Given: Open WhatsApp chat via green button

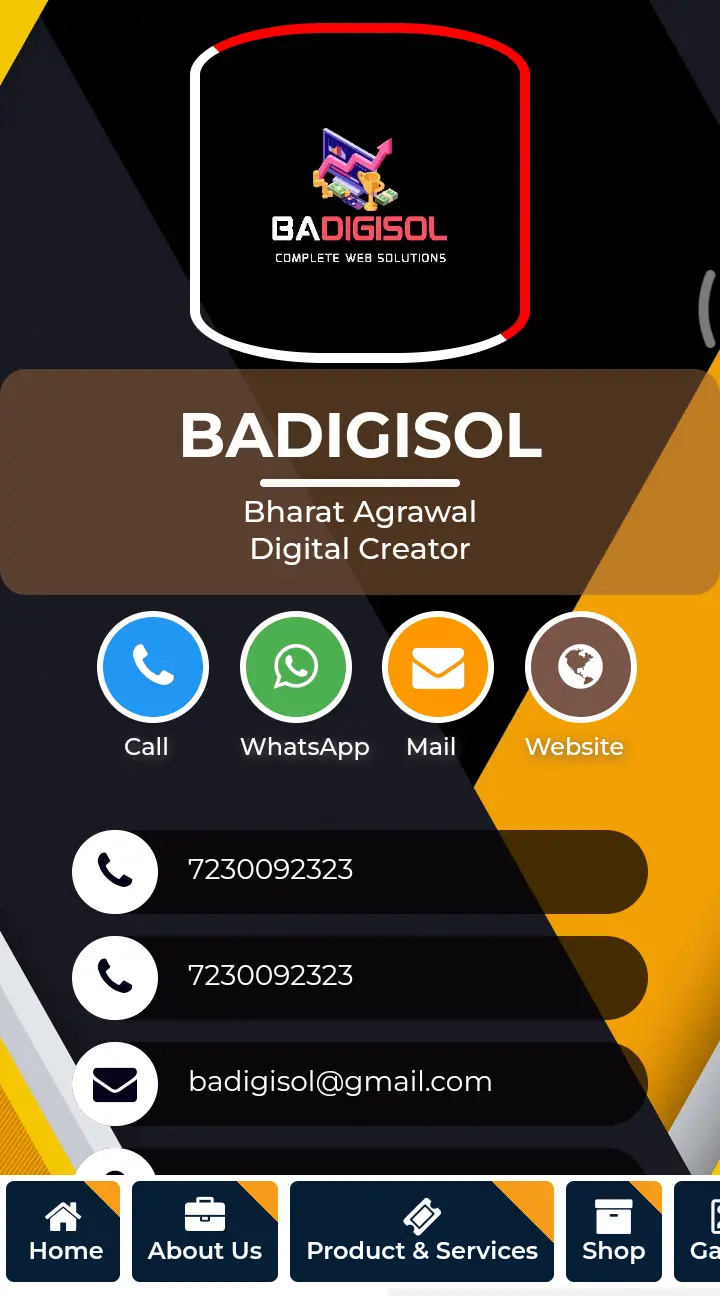Looking at the screenshot, I should click(296, 667).
